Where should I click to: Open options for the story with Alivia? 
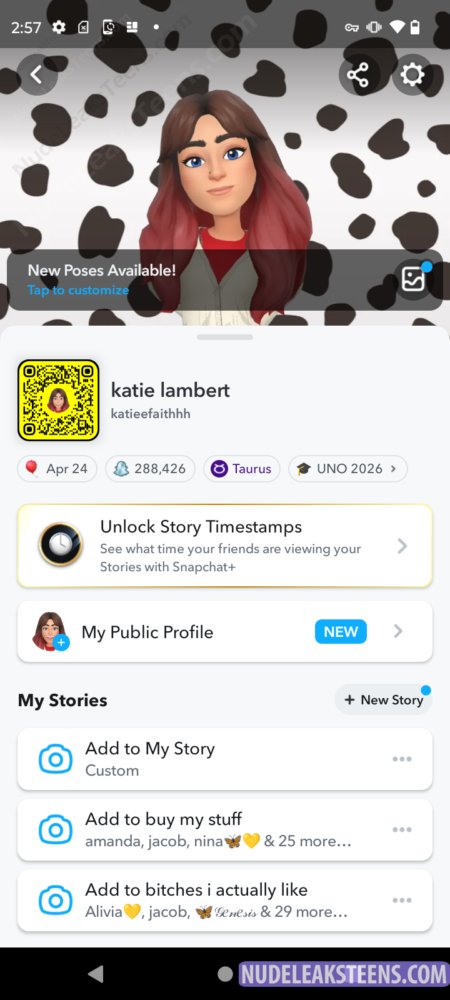click(402, 901)
